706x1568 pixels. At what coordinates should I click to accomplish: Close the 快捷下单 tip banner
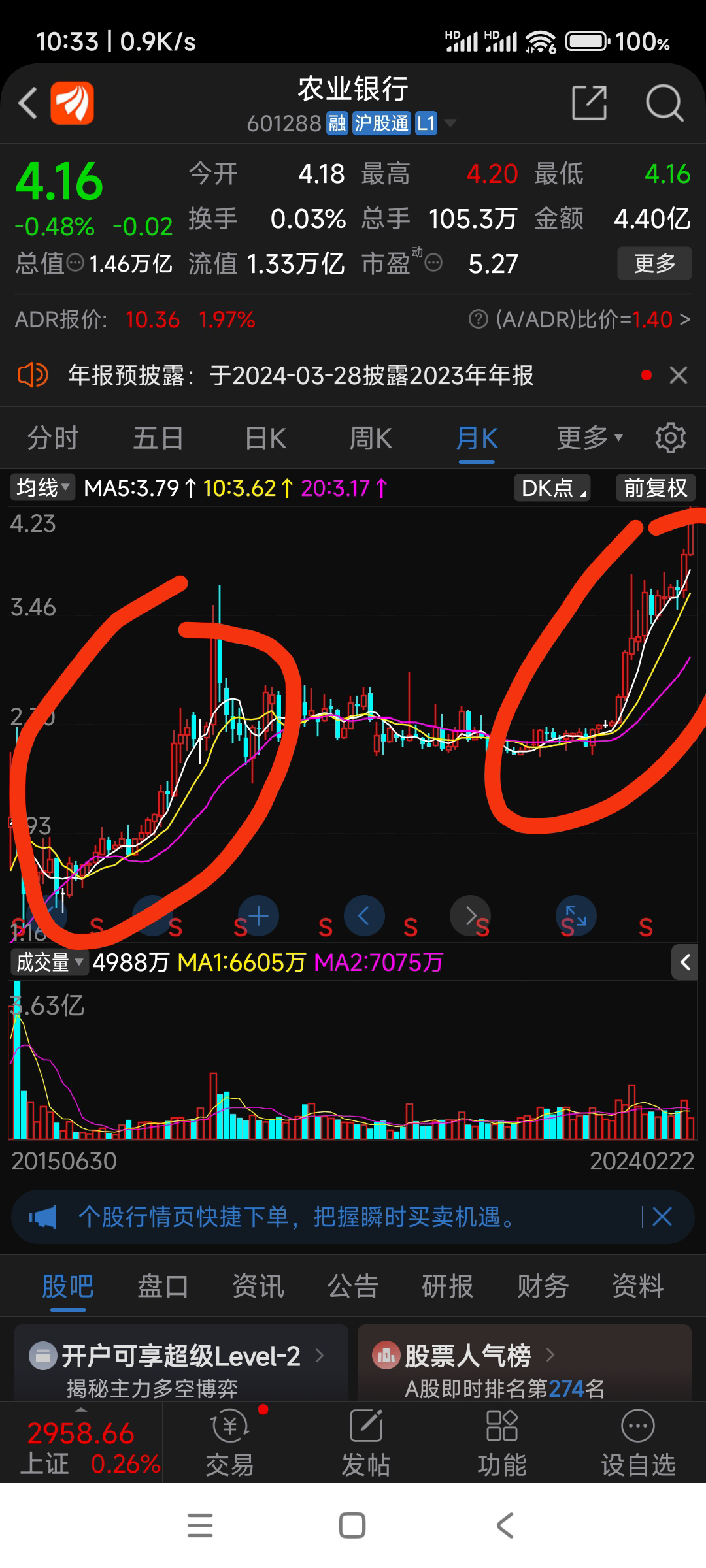(x=662, y=1217)
